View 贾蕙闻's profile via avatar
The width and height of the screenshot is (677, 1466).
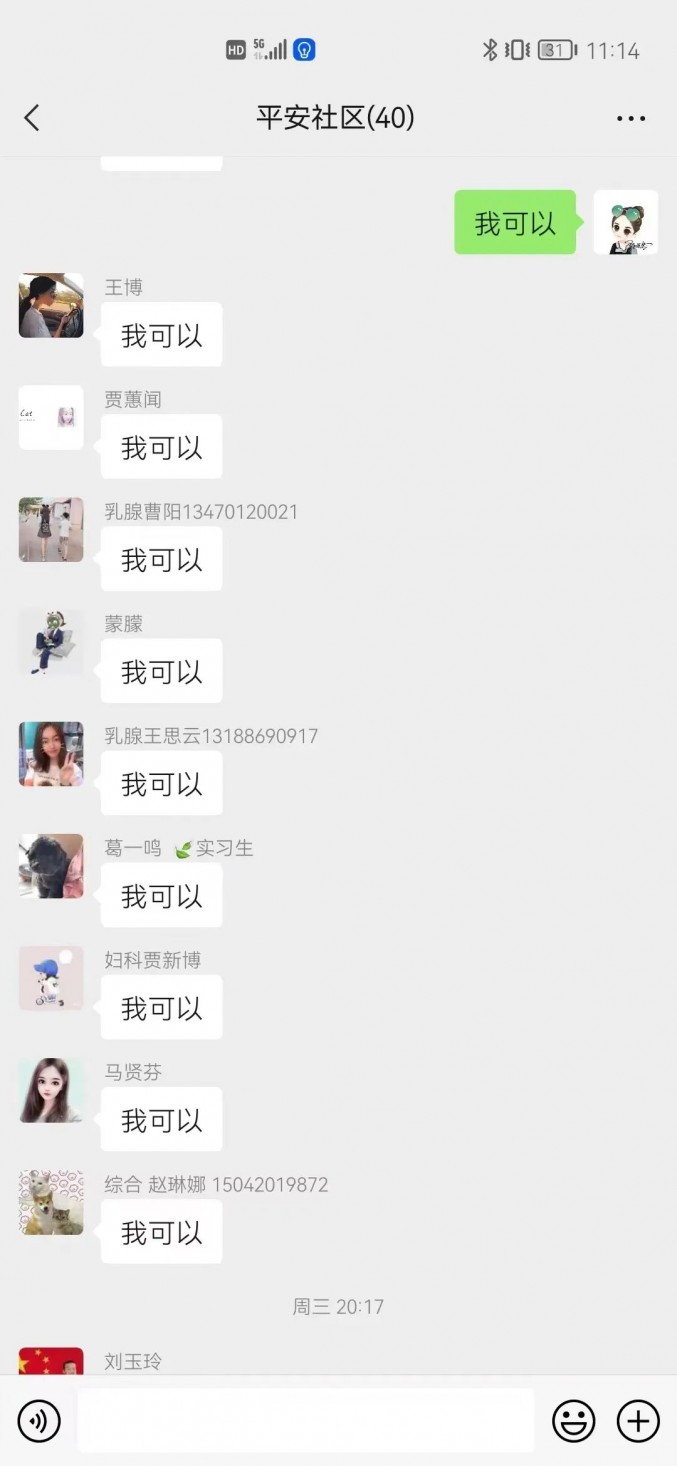tap(51, 418)
